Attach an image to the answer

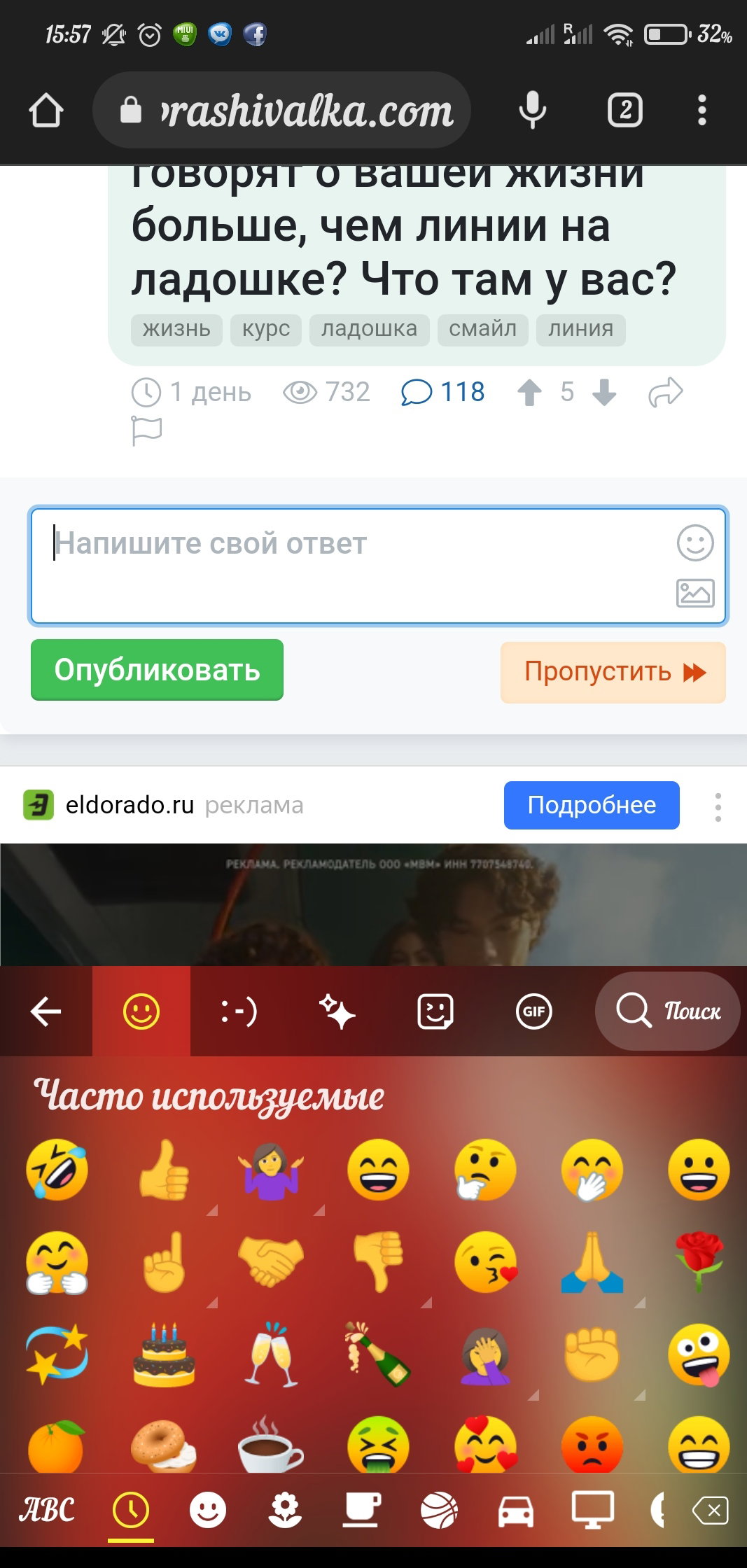(694, 593)
